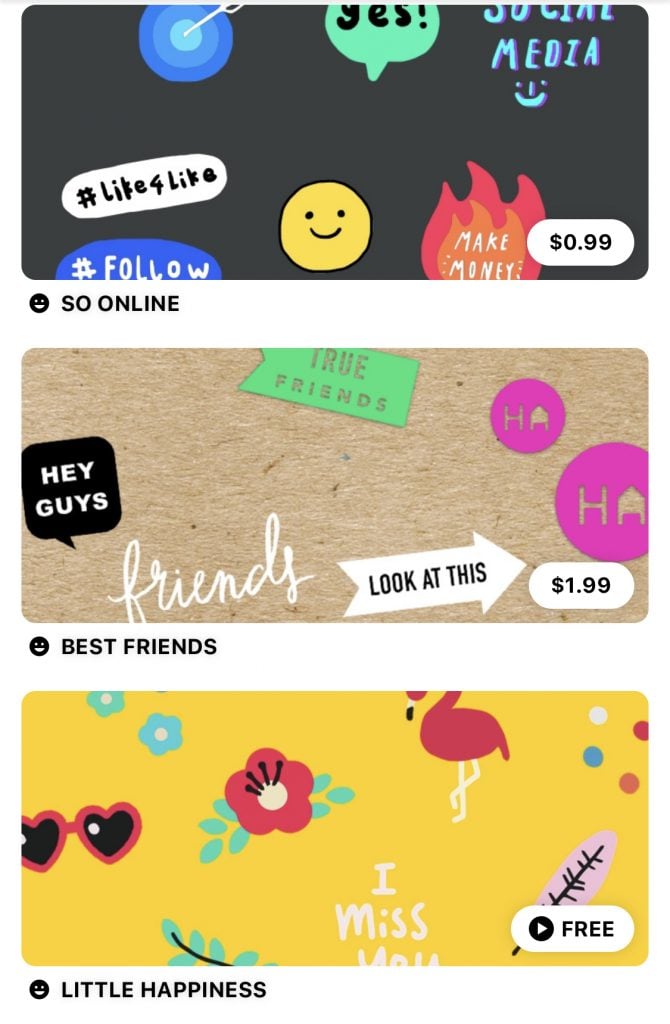The height and width of the screenshot is (1024, 670).
Task: Purchase Best Friends pack for $1.99
Action: click(580, 585)
